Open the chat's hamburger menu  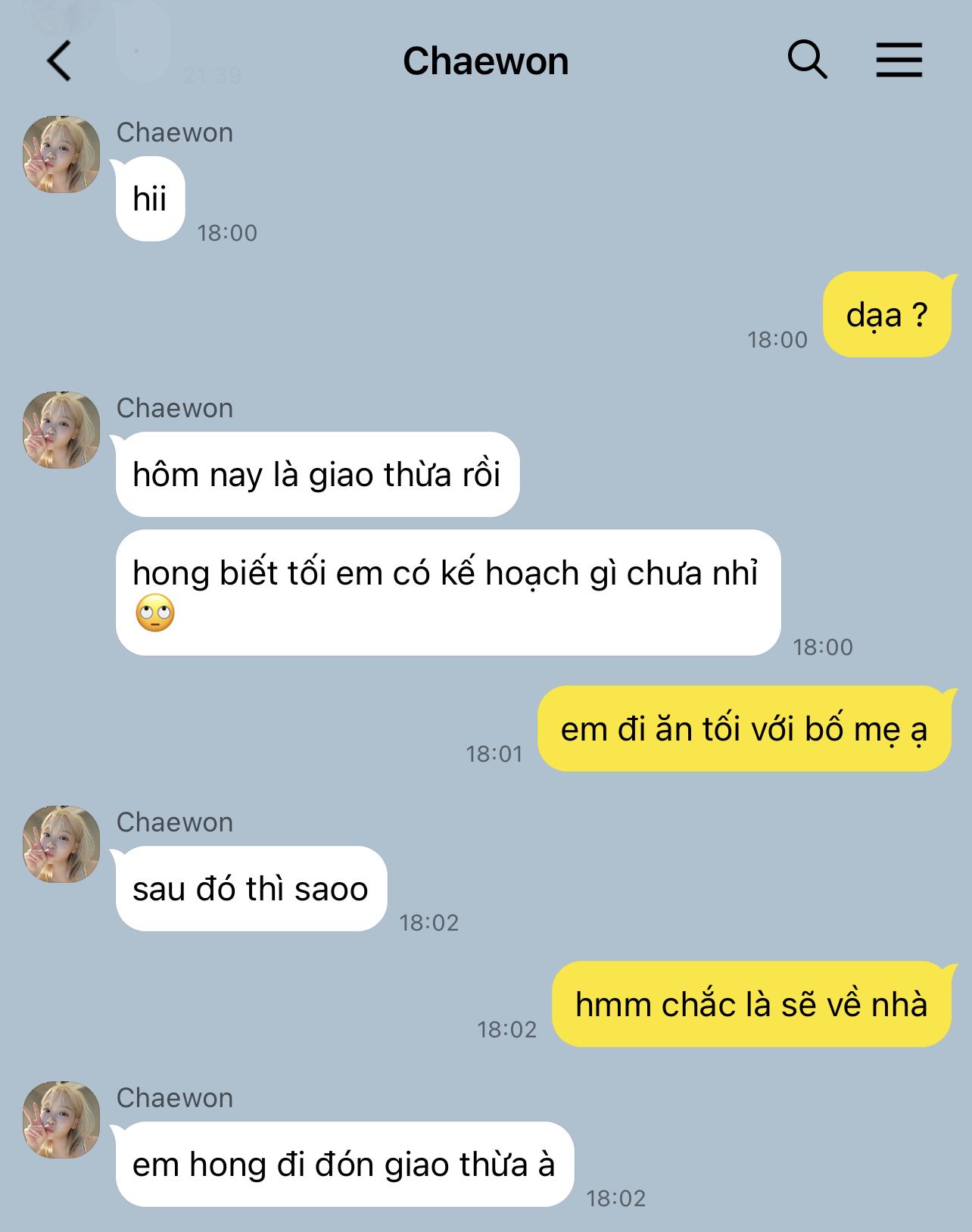(x=899, y=60)
